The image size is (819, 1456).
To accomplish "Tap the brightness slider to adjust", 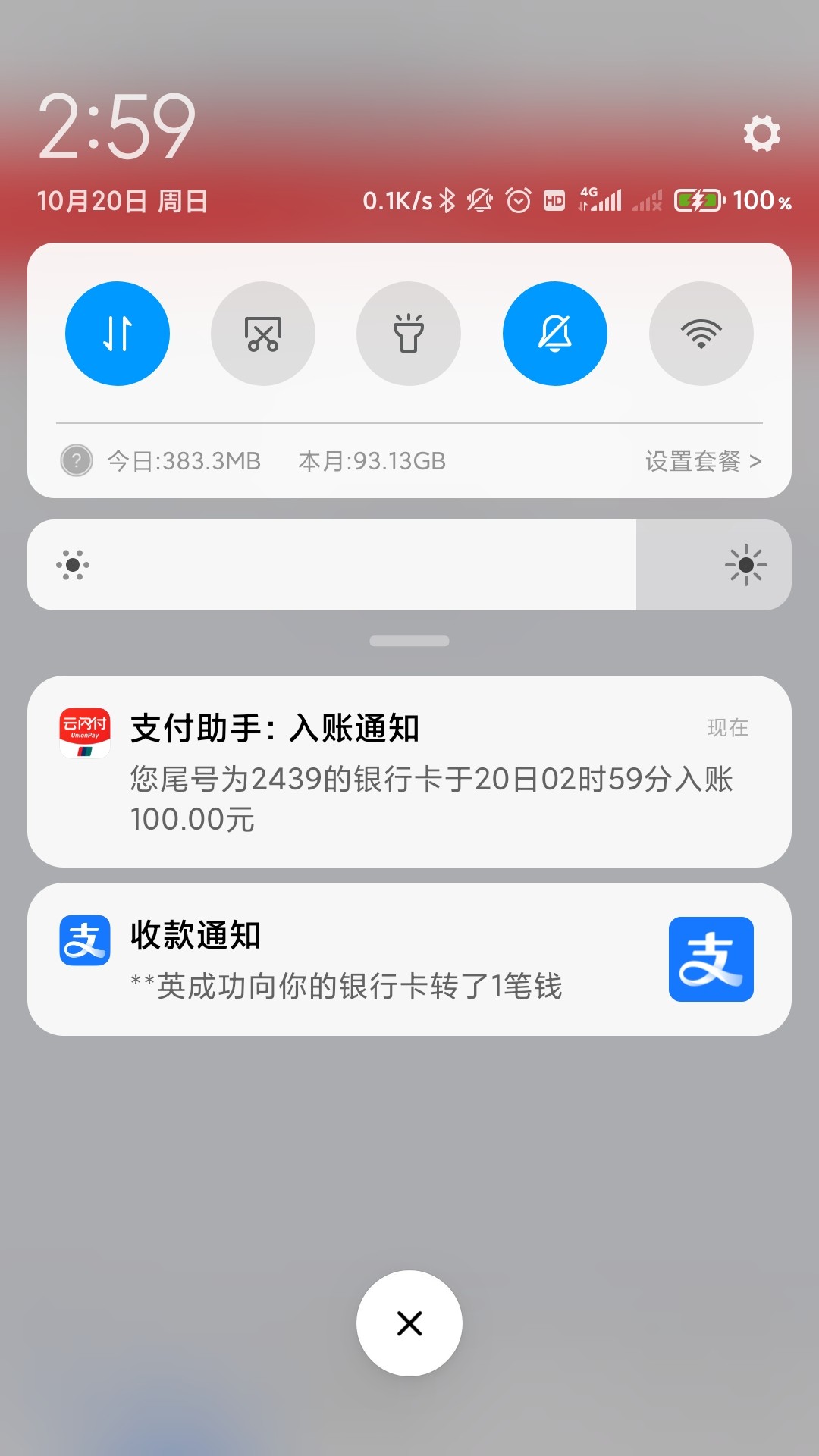I will pos(409,565).
